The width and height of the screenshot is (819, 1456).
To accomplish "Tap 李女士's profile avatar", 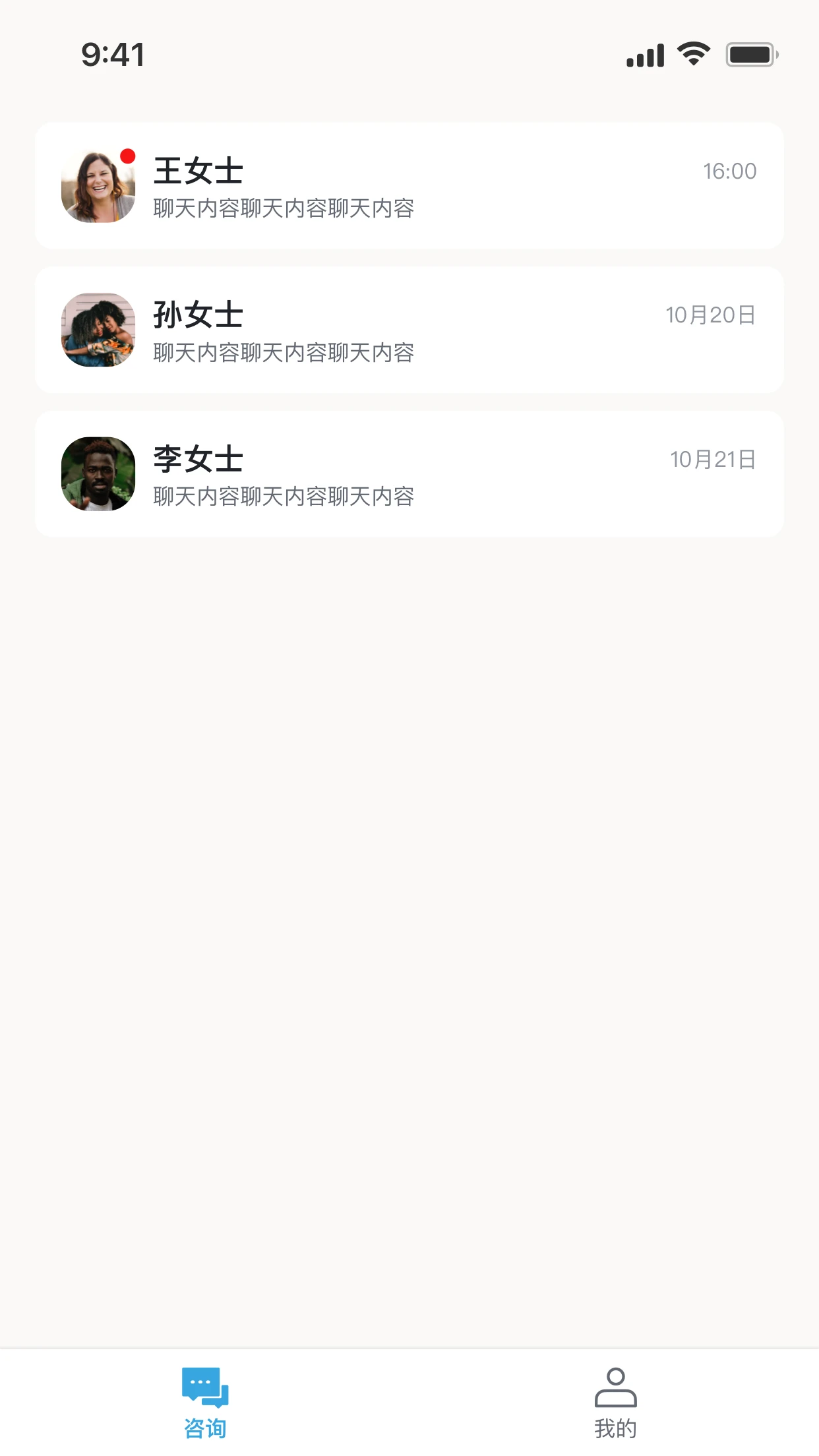I will click(x=98, y=475).
